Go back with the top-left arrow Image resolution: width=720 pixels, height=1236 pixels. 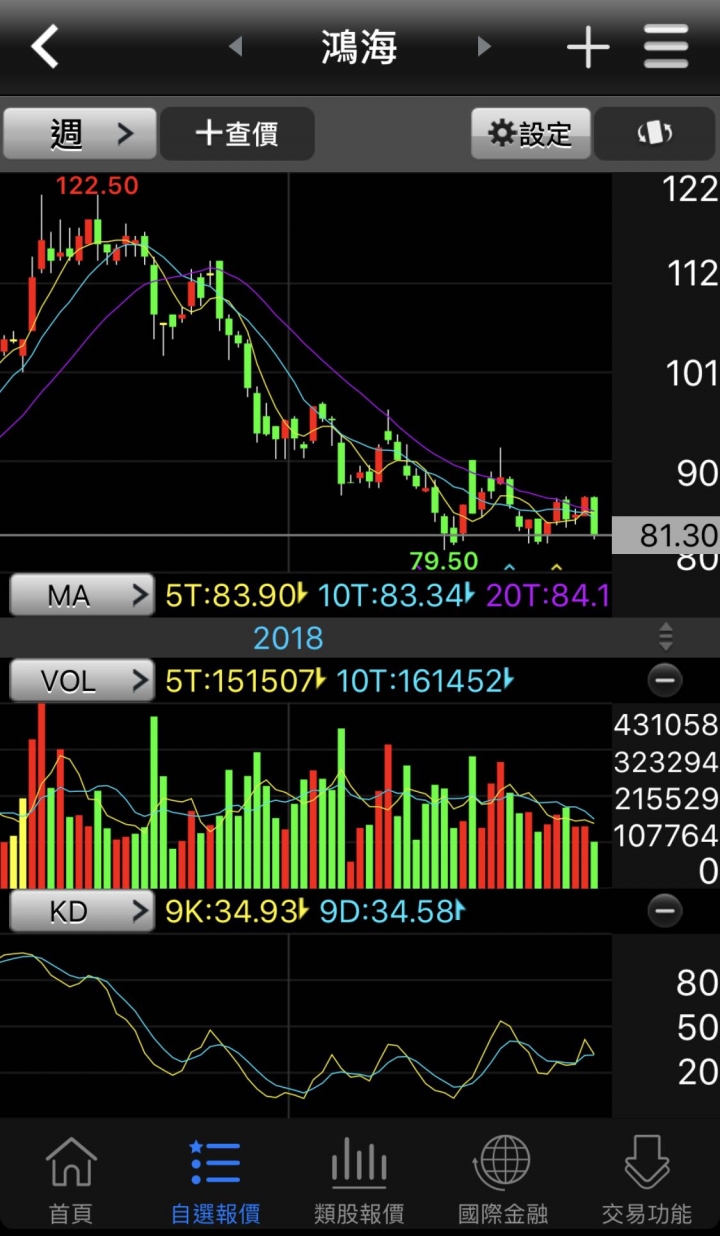(45, 47)
